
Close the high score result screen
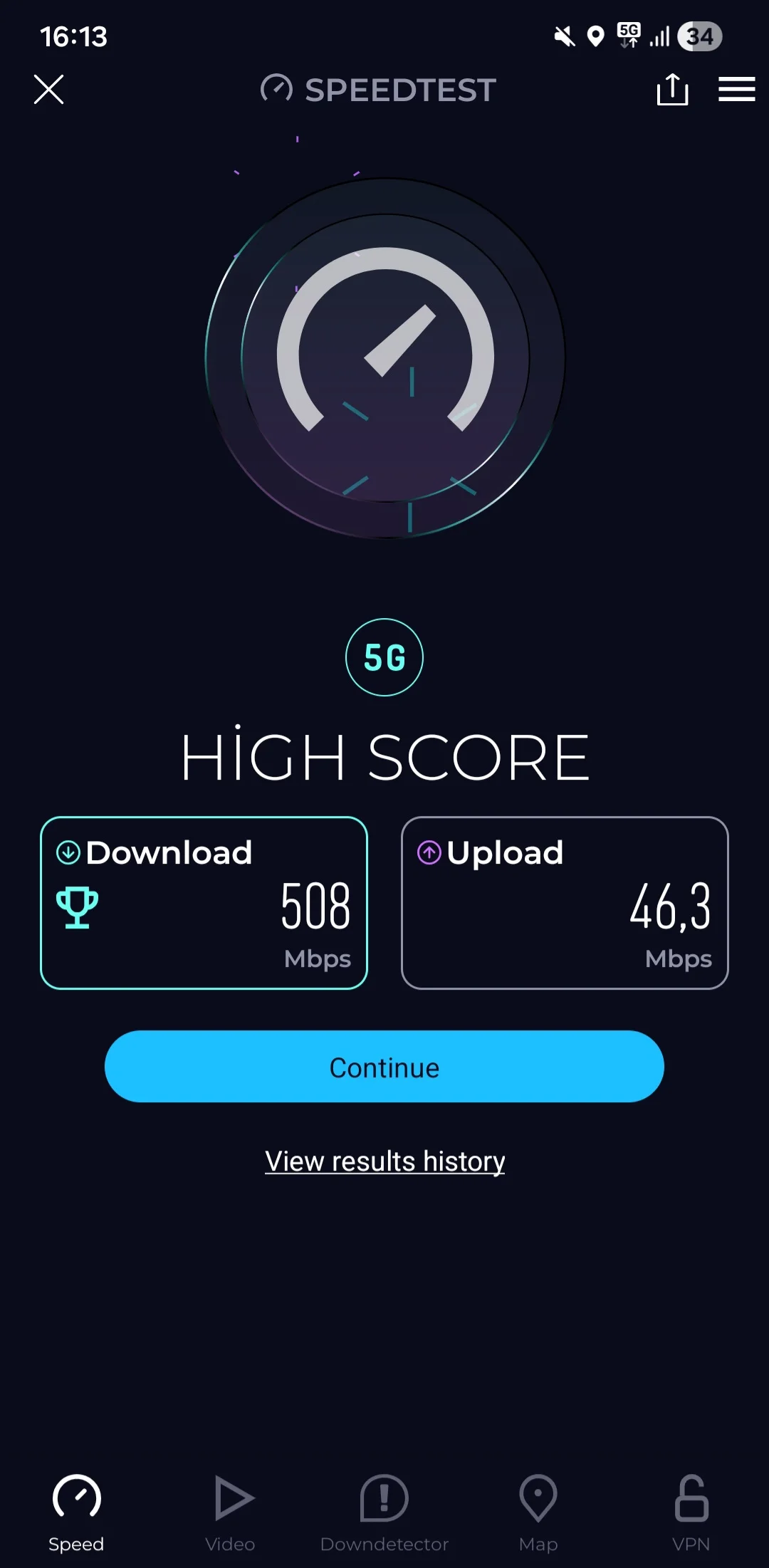(48, 90)
